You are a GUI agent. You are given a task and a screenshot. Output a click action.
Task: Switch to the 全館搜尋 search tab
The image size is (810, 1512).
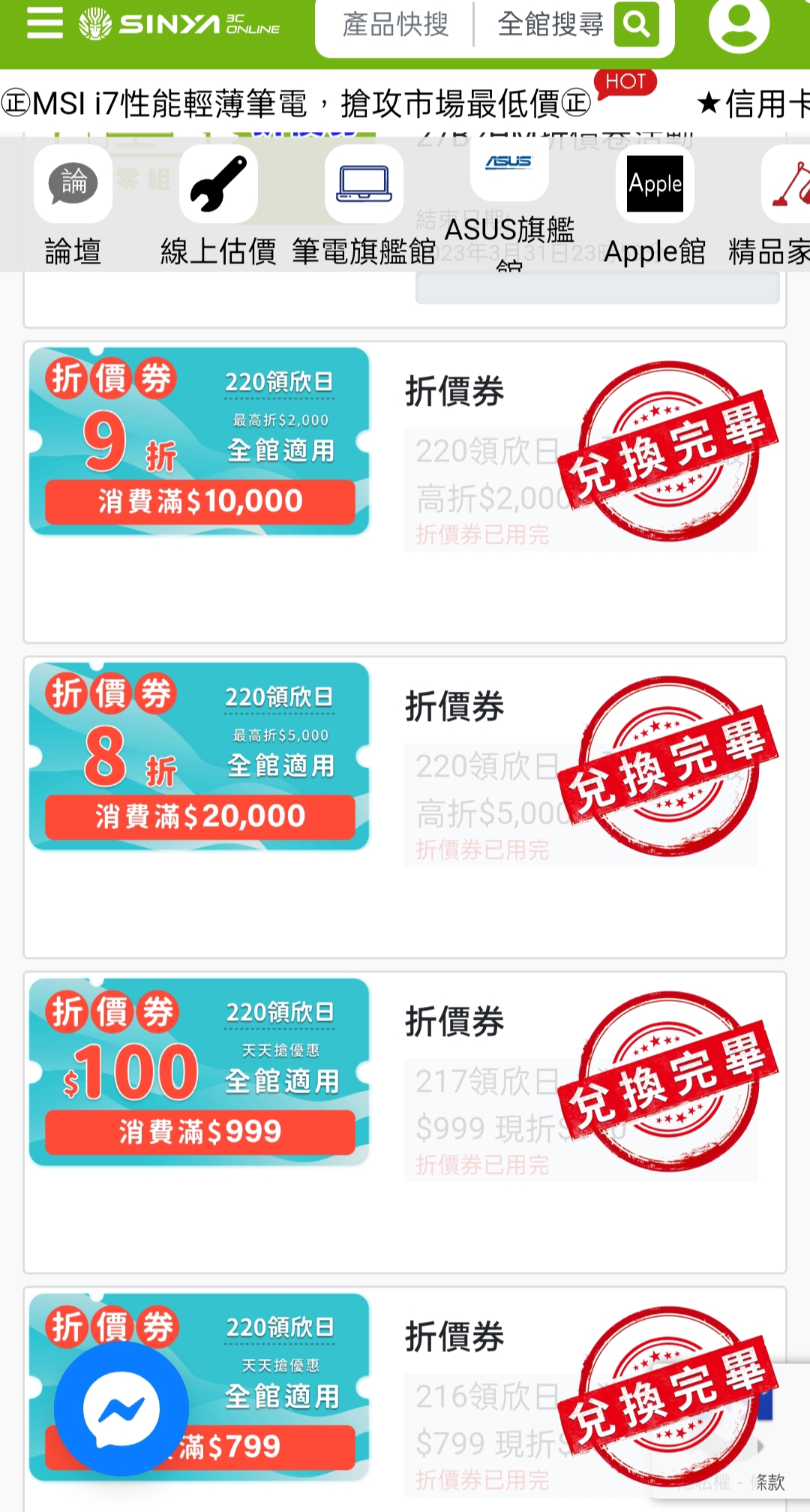(x=551, y=25)
